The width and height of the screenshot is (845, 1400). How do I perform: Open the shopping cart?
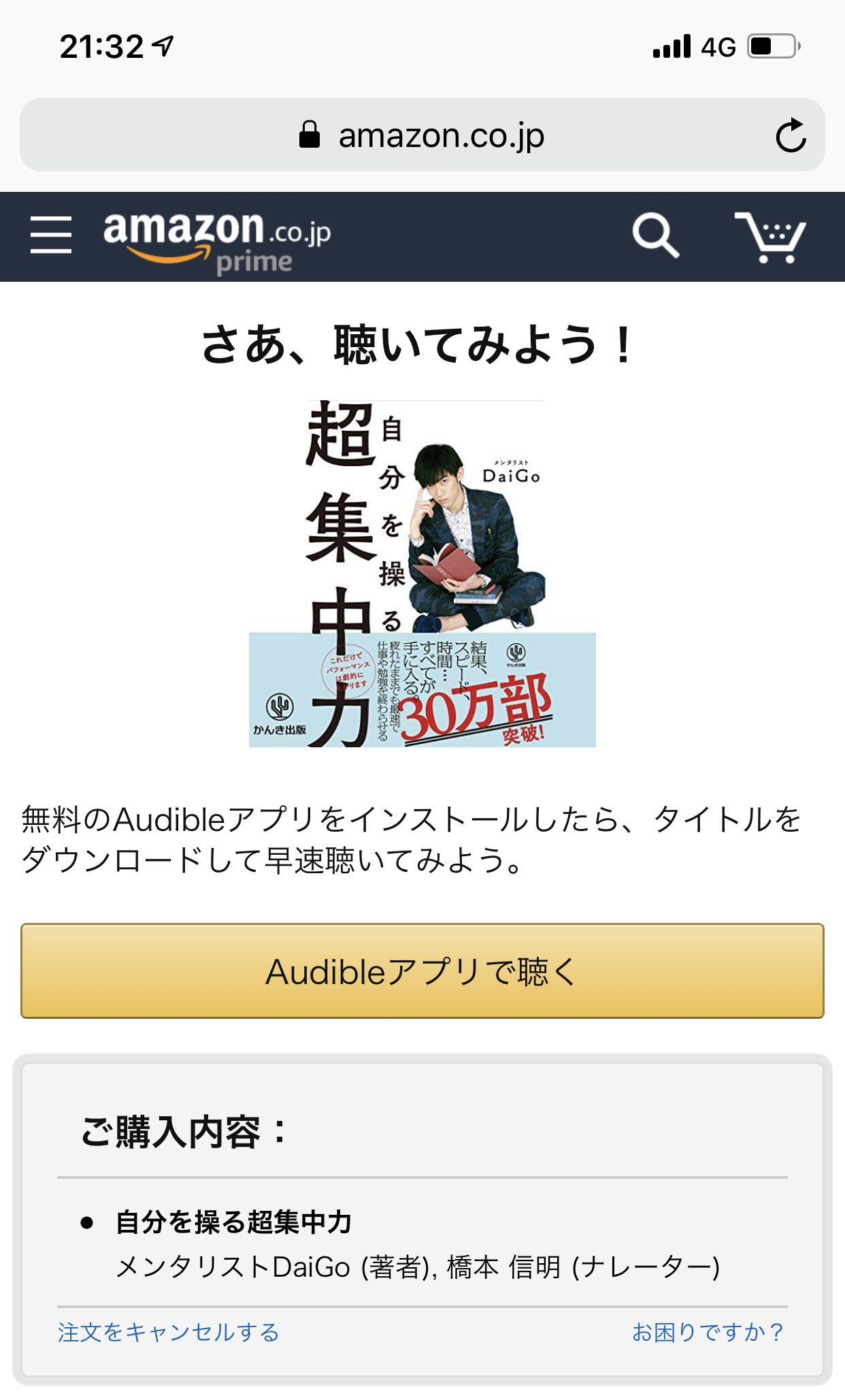tap(770, 237)
